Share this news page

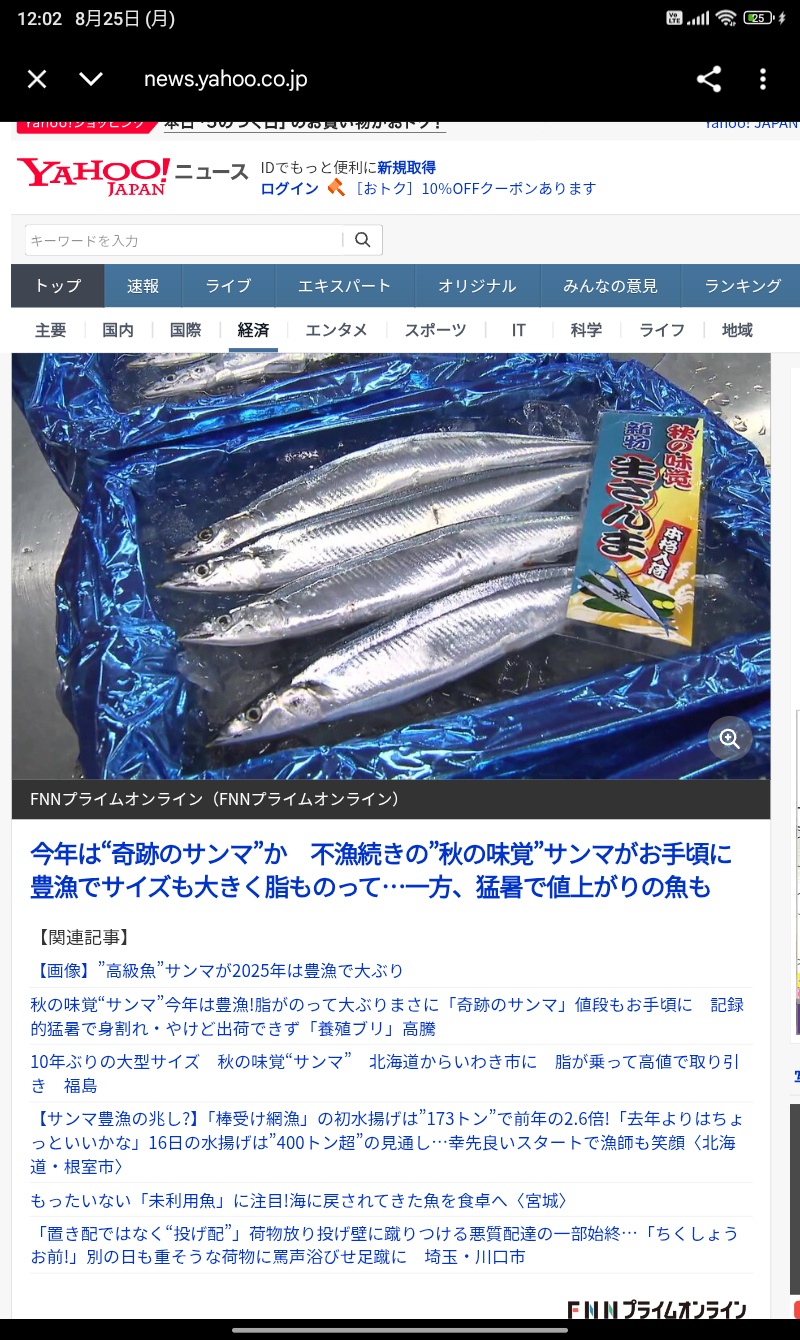(x=709, y=80)
